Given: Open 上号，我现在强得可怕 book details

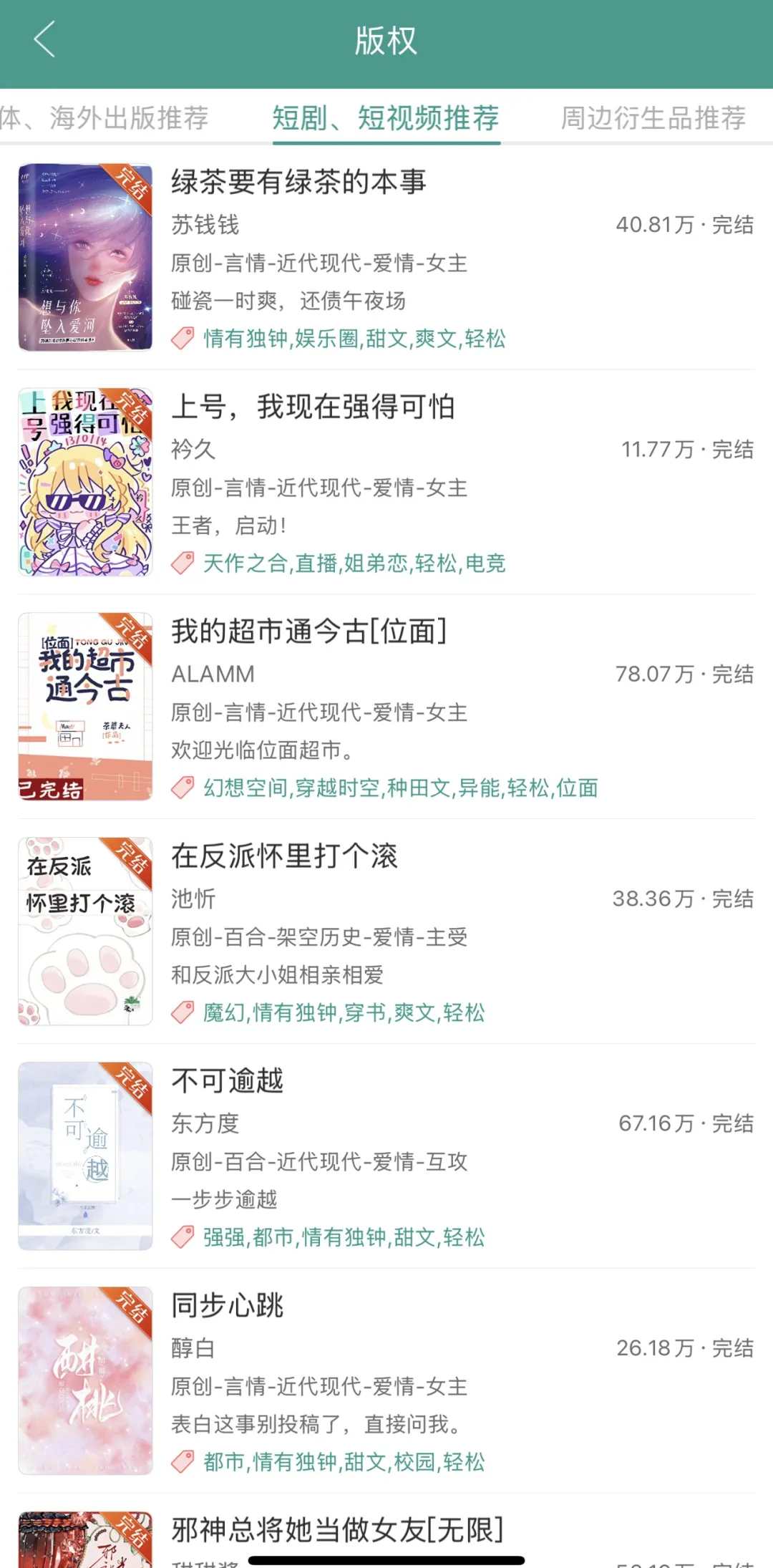Looking at the screenshot, I should tap(313, 407).
